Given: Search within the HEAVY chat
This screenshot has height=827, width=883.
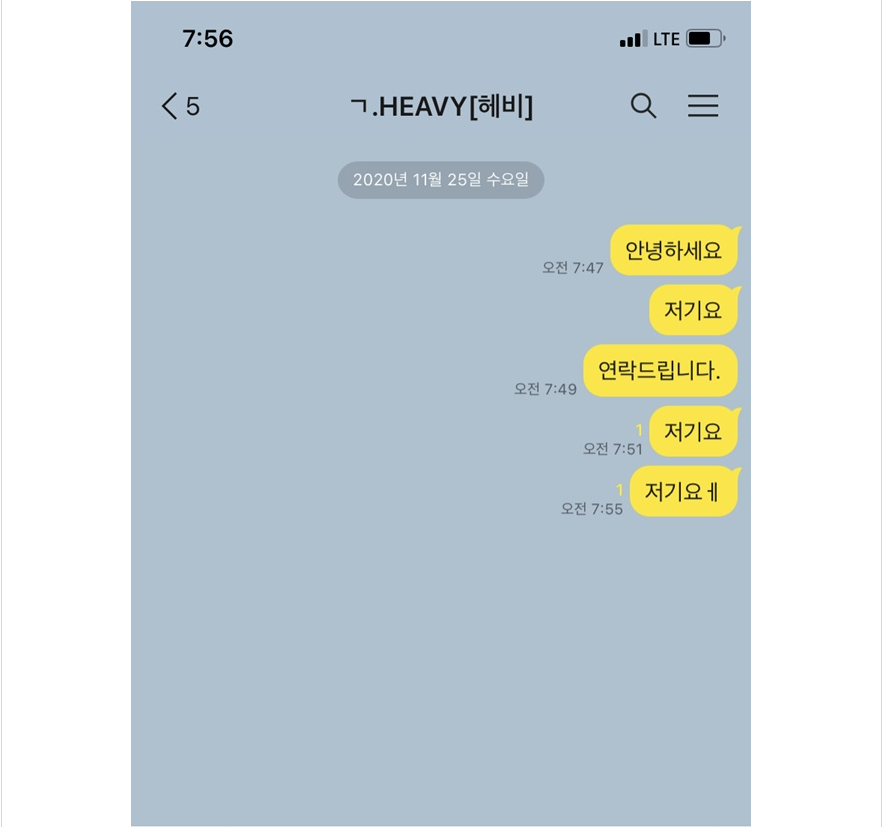Looking at the screenshot, I should (x=643, y=106).
